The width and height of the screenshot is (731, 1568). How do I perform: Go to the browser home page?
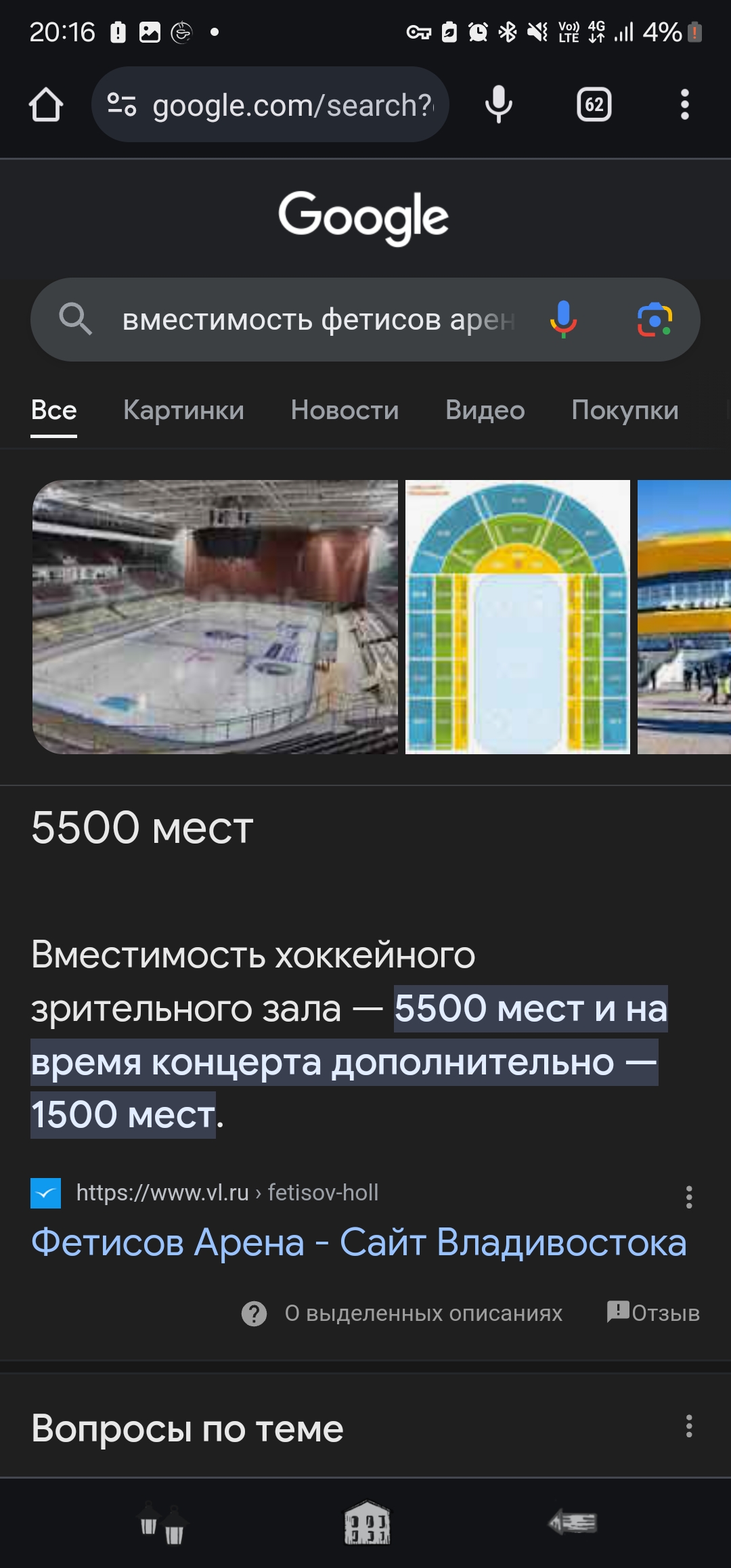point(46,105)
